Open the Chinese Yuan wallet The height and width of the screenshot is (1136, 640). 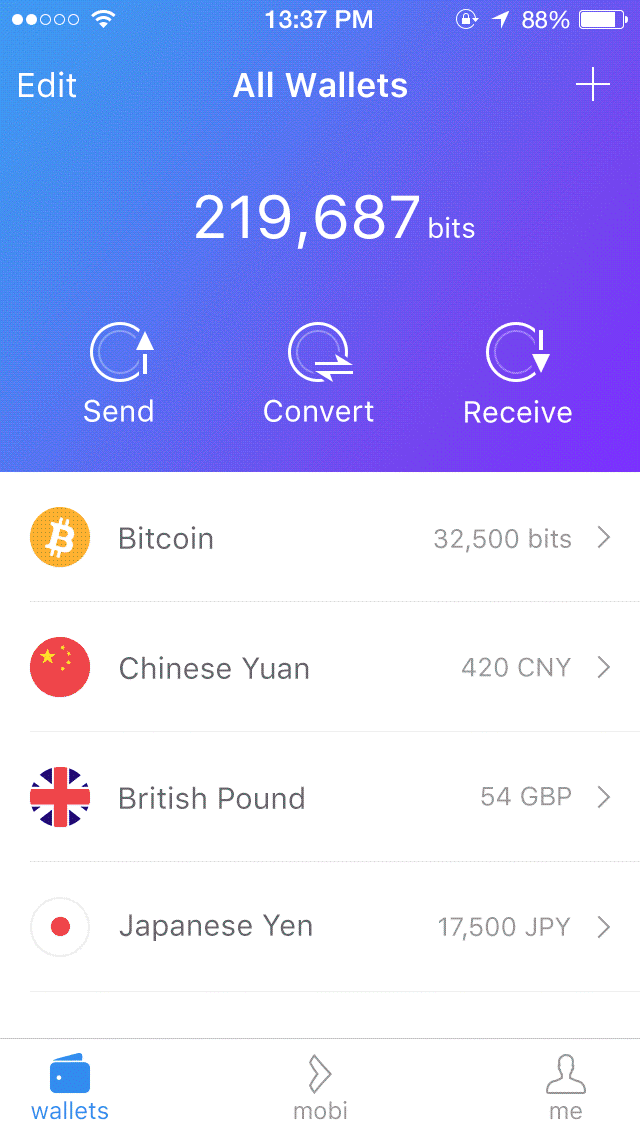point(320,667)
